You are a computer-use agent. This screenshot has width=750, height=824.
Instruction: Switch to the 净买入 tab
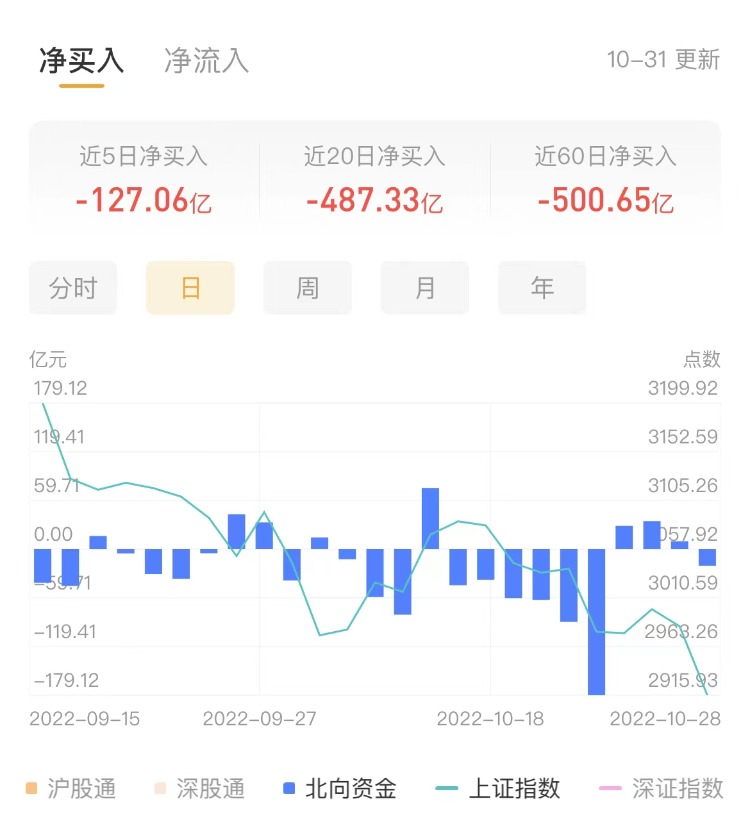(81, 60)
